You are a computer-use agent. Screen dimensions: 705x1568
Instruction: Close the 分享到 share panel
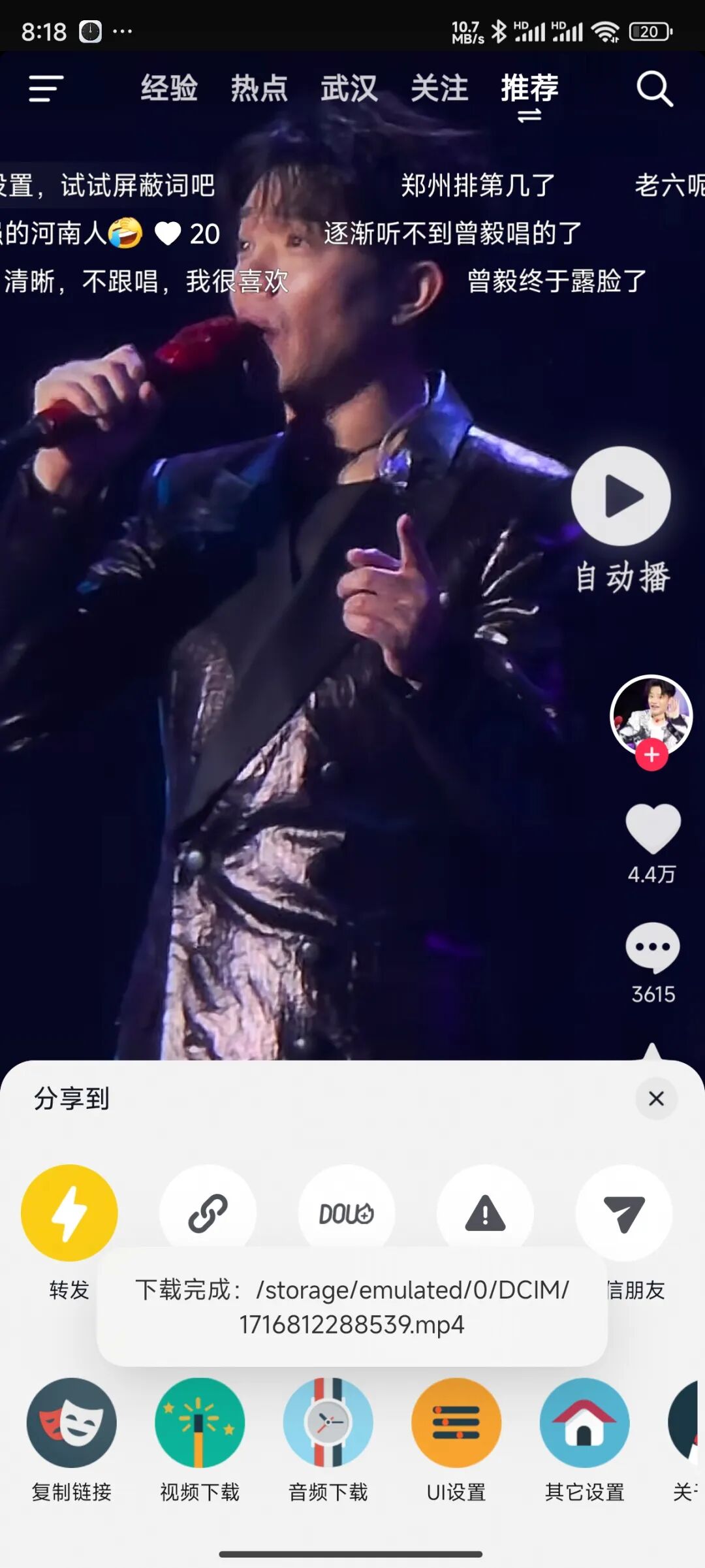pyautogui.click(x=656, y=1098)
